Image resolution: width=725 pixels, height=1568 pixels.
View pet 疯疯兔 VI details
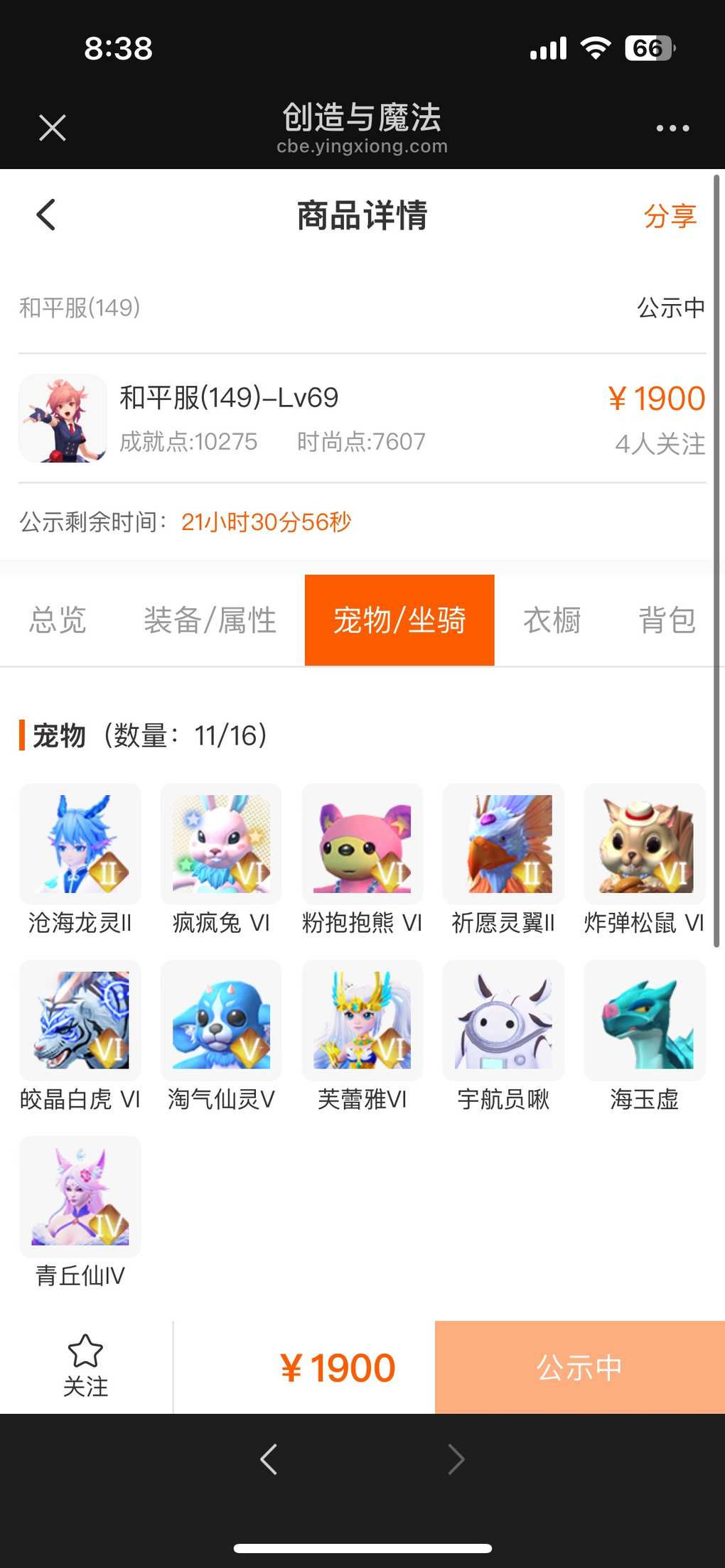coord(221,844)
